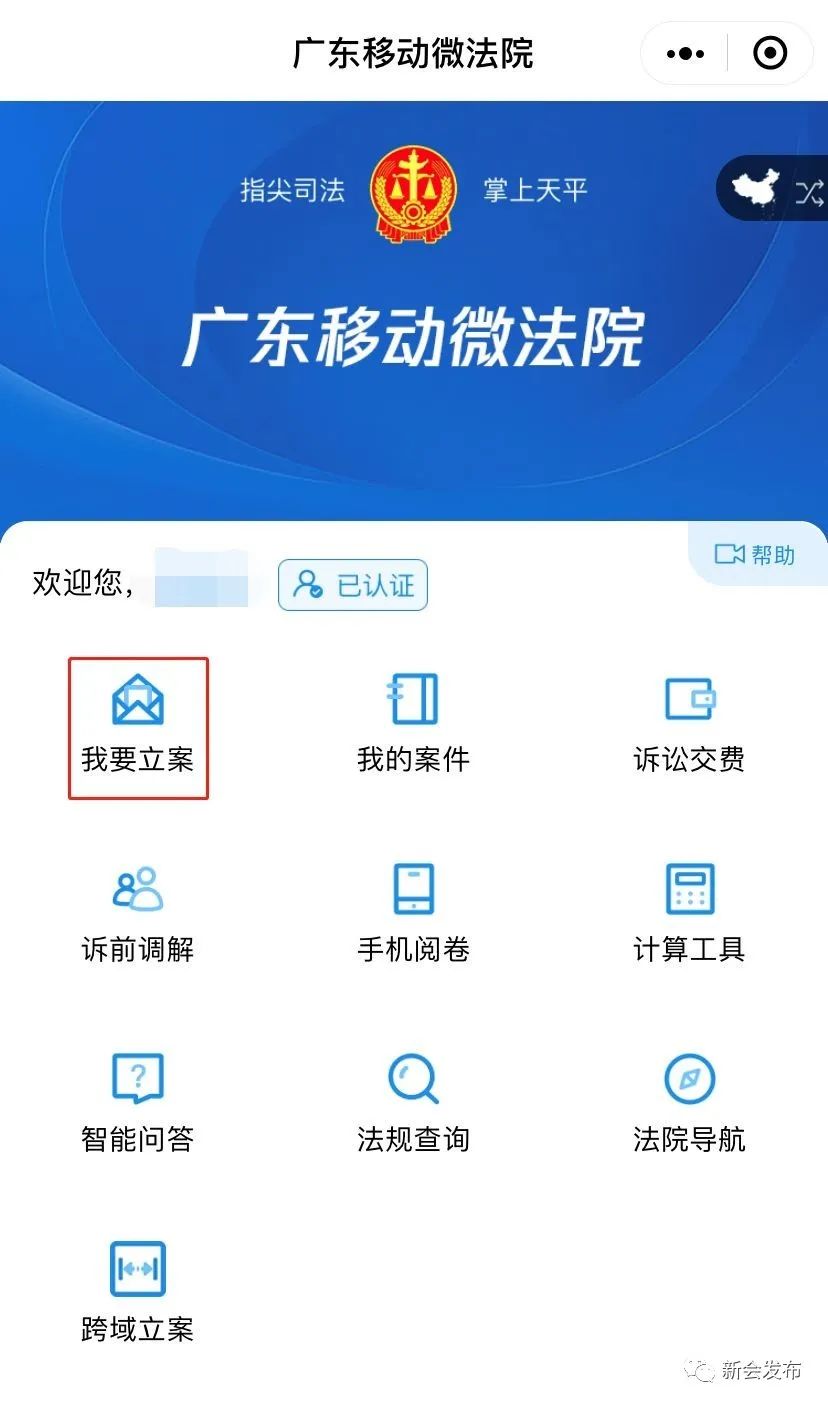Close the mini program via circle button

pyautogui.click(x=769, y=54)
